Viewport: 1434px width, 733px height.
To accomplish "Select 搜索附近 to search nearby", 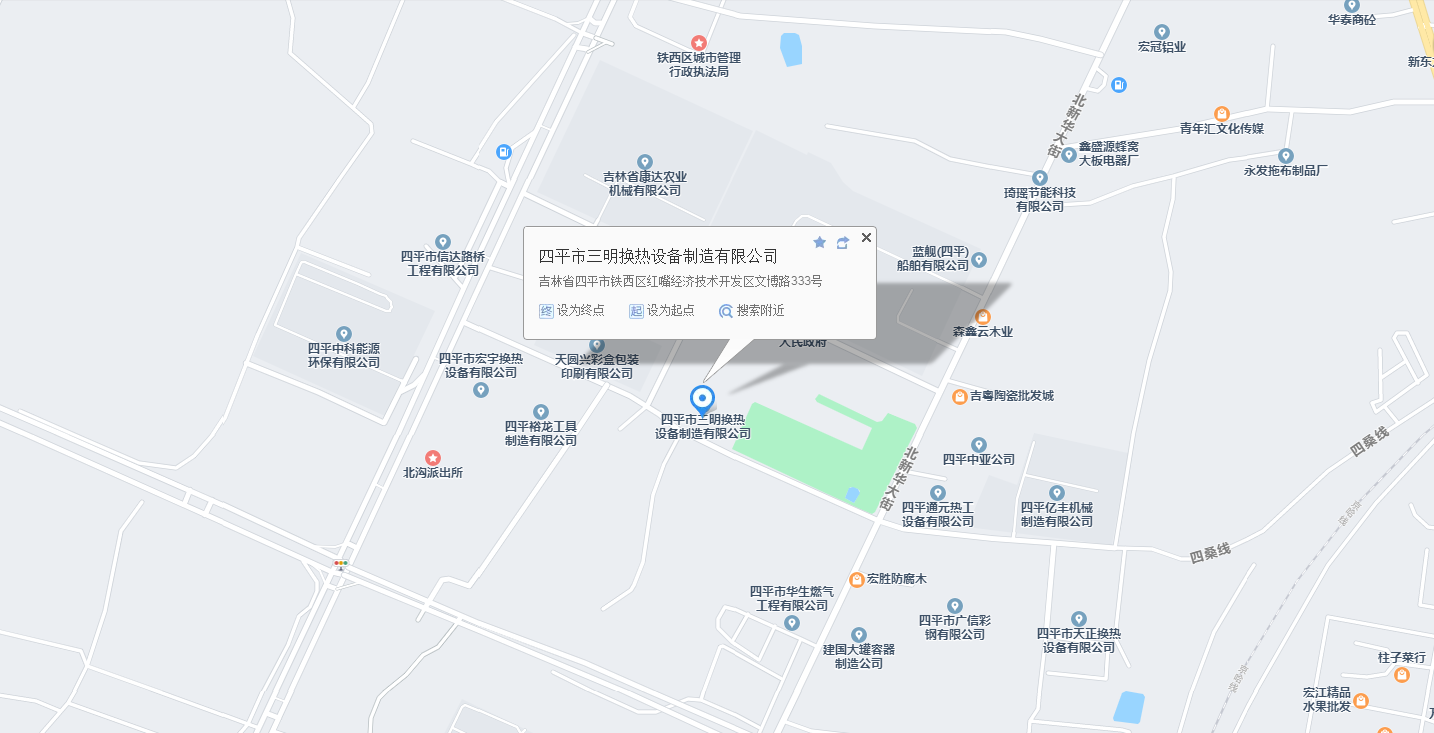I will pos(752,311).
